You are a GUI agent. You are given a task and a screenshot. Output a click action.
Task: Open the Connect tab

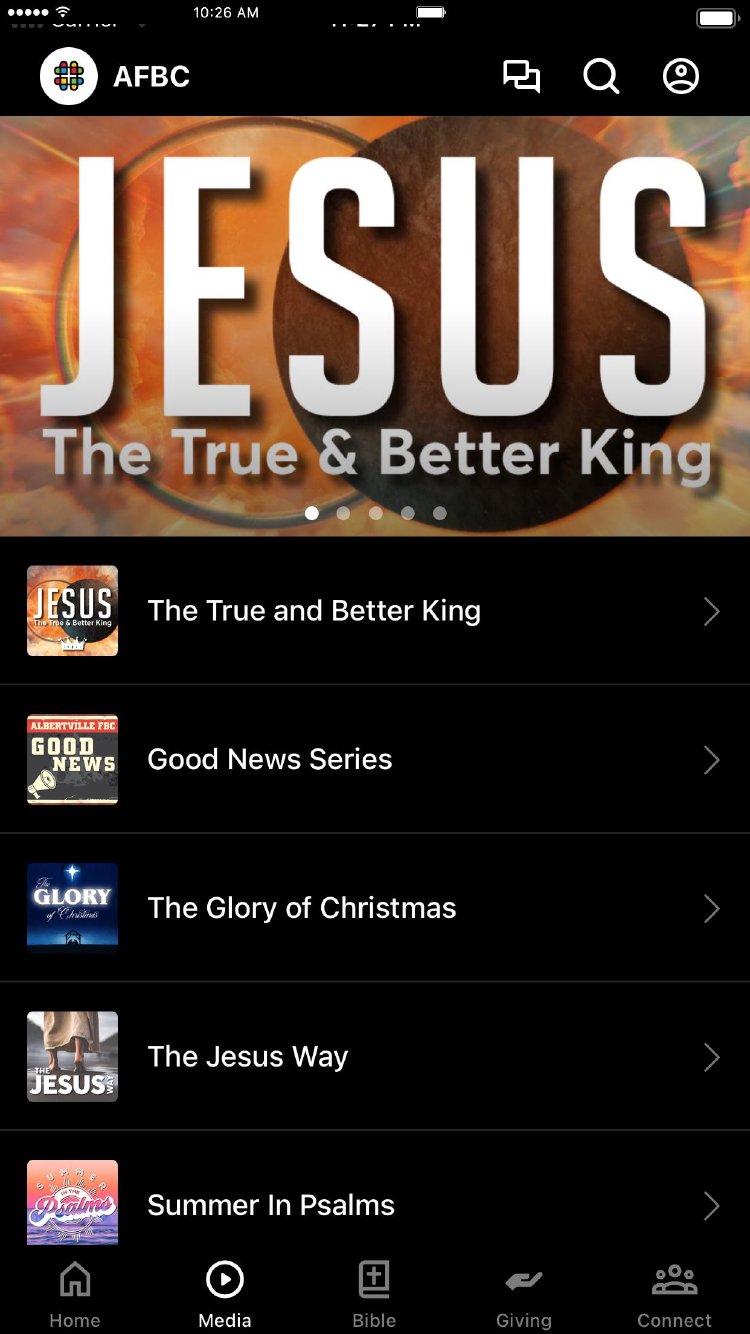(674, 1294)
